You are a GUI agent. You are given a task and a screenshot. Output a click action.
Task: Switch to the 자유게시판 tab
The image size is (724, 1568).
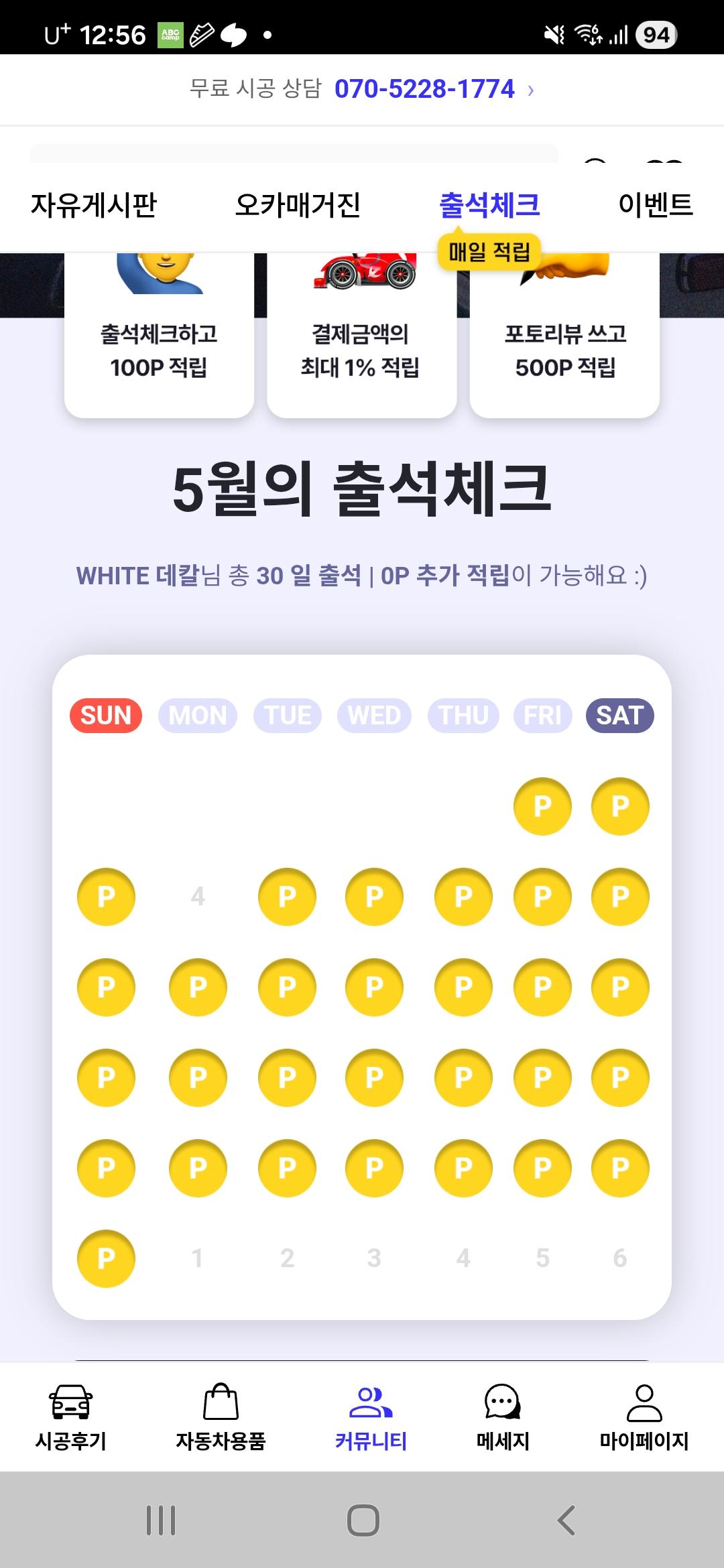click(94, 205)
